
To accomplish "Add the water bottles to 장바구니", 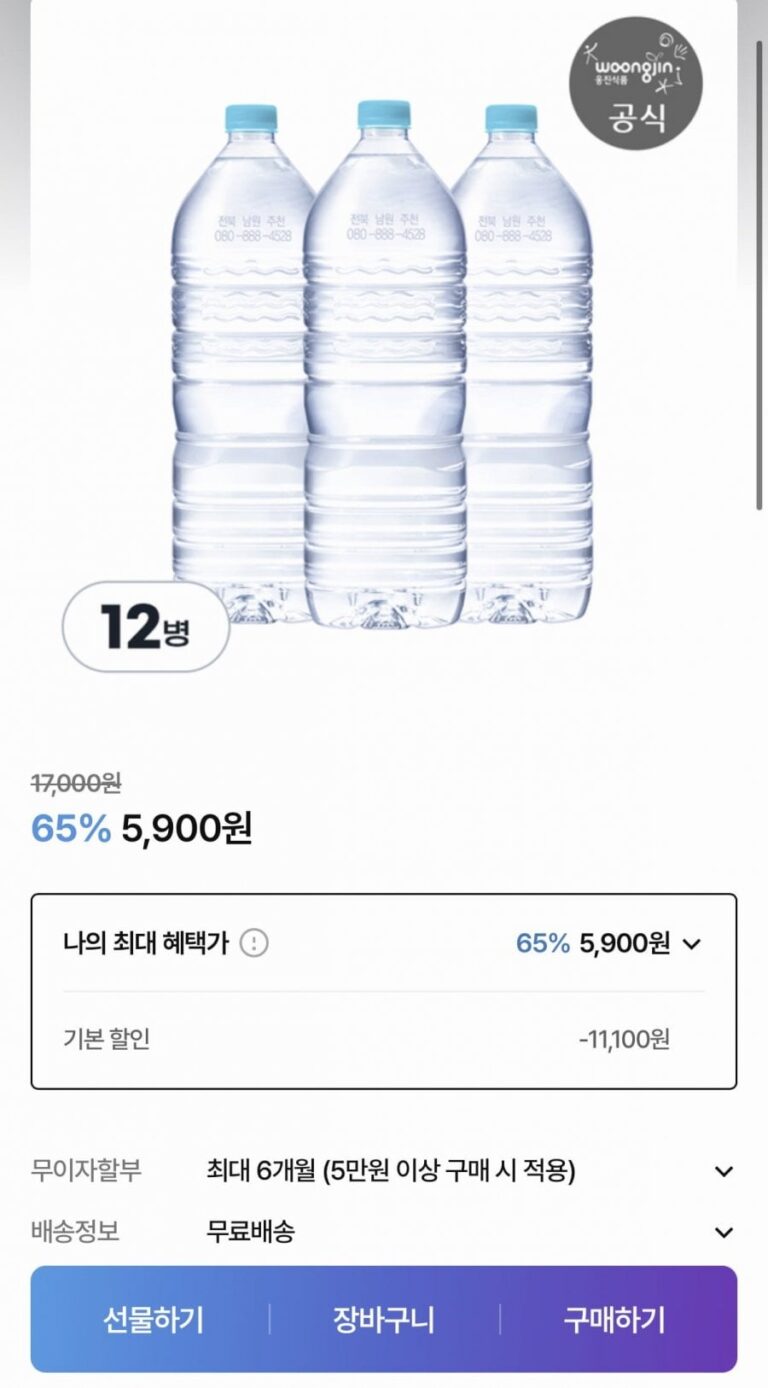I will pyautogui.click(x=384, y=1319).
